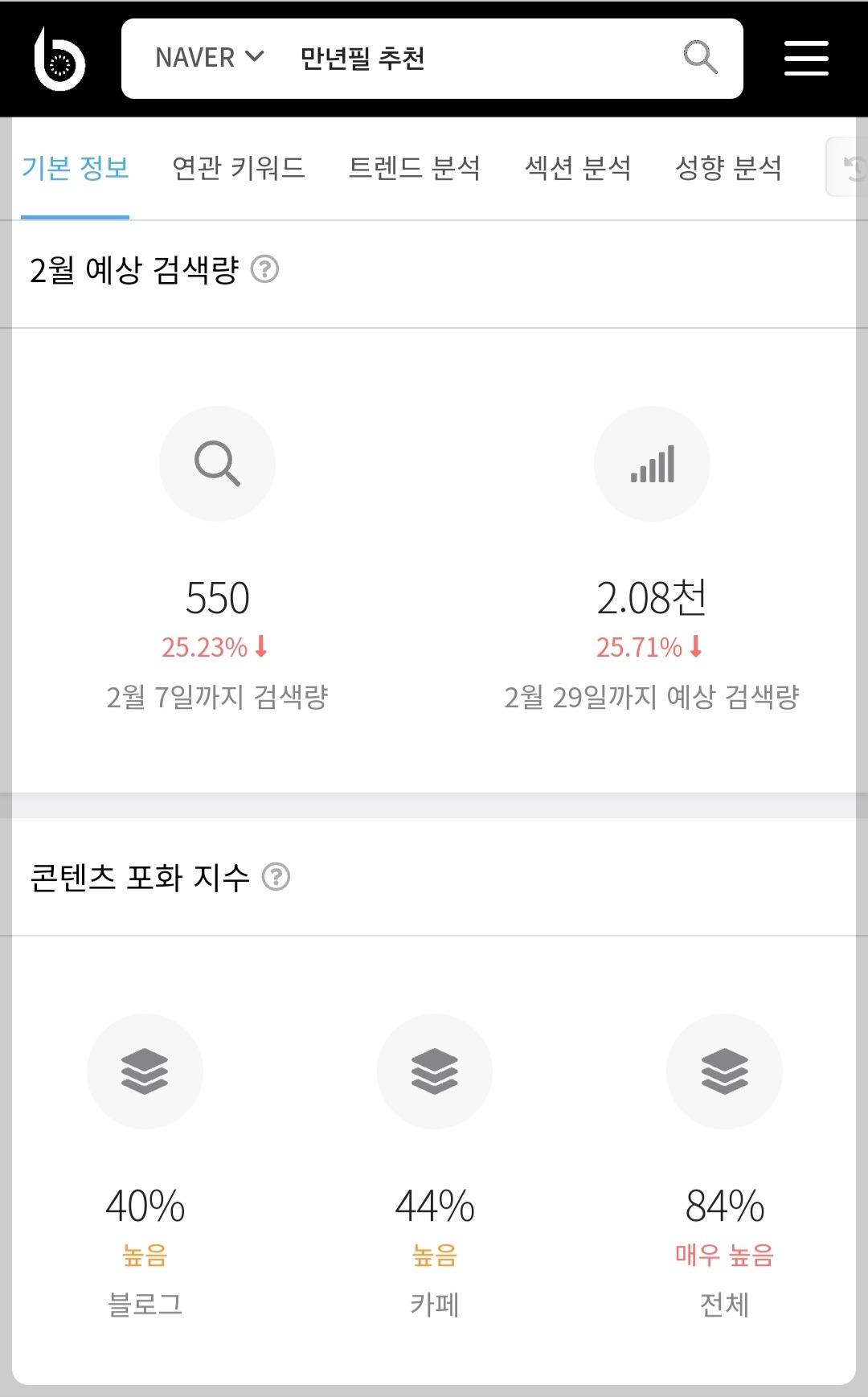
Task: Click the 매우 높음 label under 84%
Action: tap(724, 1256)
